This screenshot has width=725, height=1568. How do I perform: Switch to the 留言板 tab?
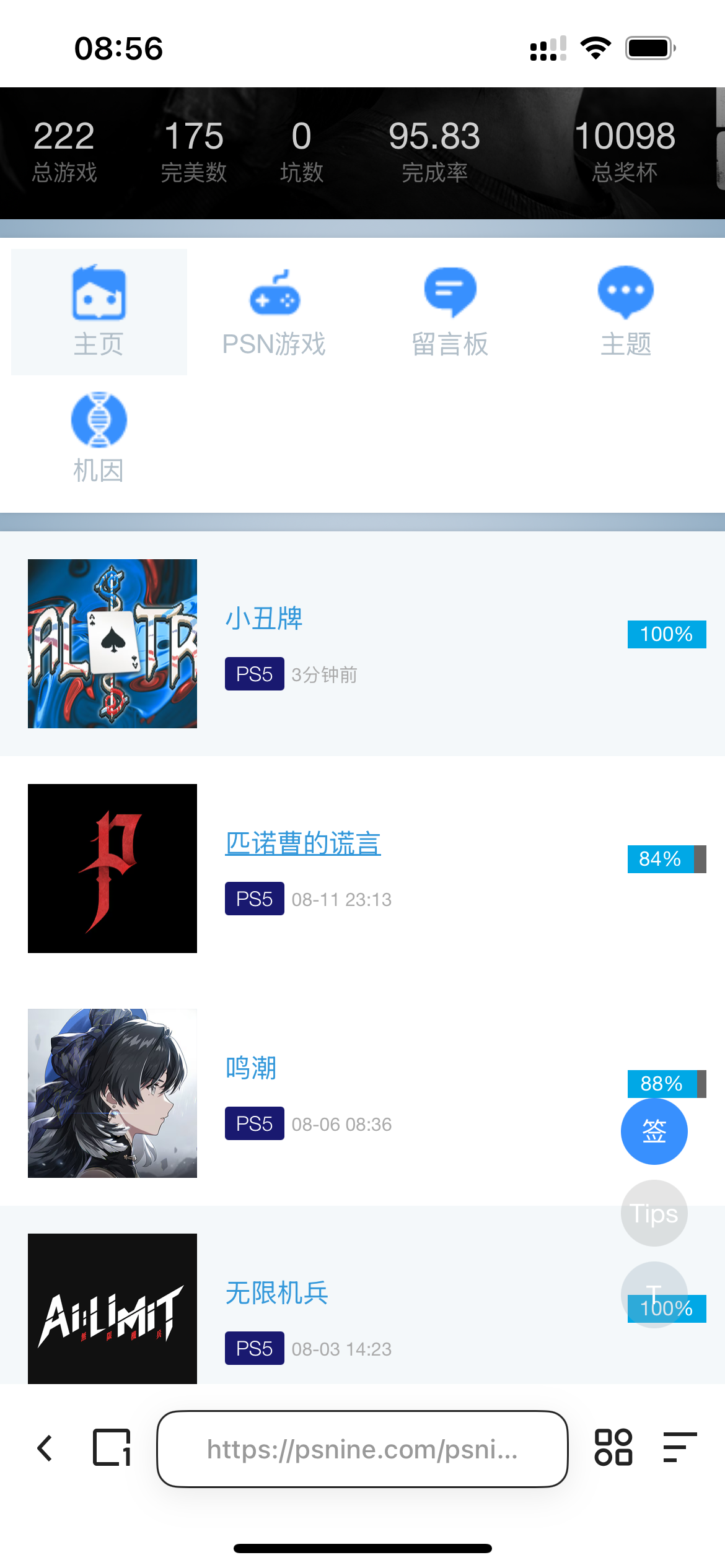[x=450, y=312]
